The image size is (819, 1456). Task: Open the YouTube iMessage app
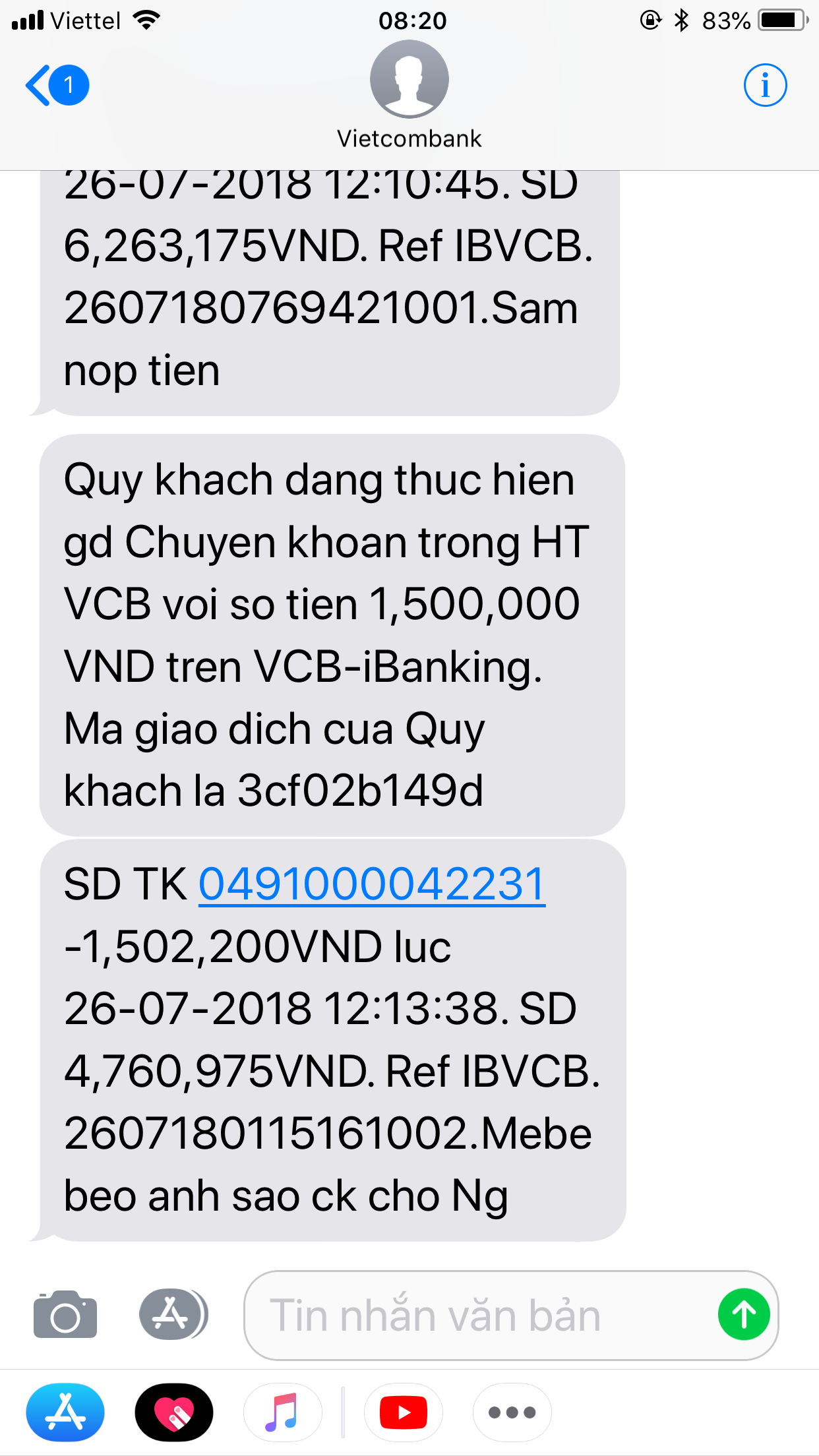(x=403, y=1412)
